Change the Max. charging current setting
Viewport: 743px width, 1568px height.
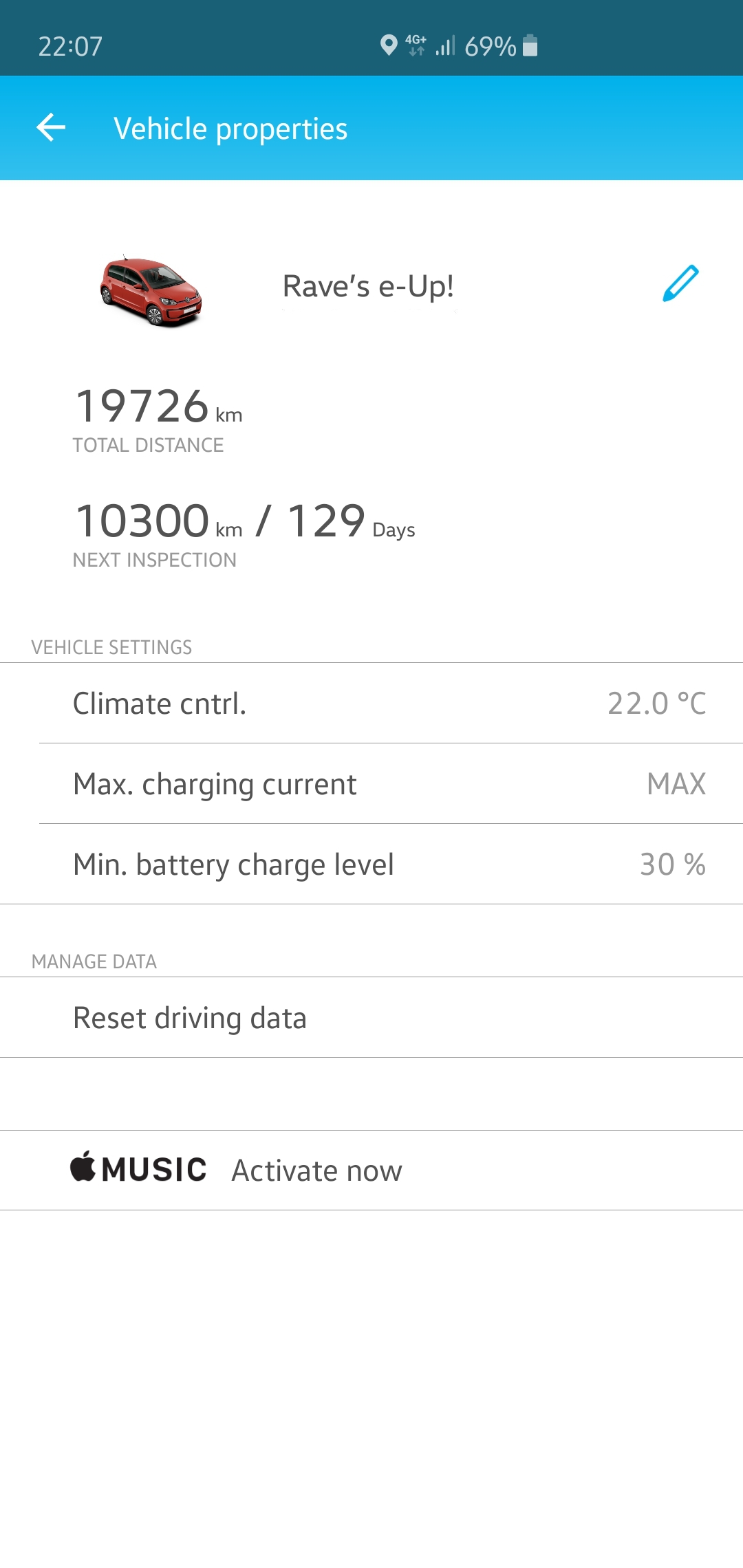(x=371, y=784)
